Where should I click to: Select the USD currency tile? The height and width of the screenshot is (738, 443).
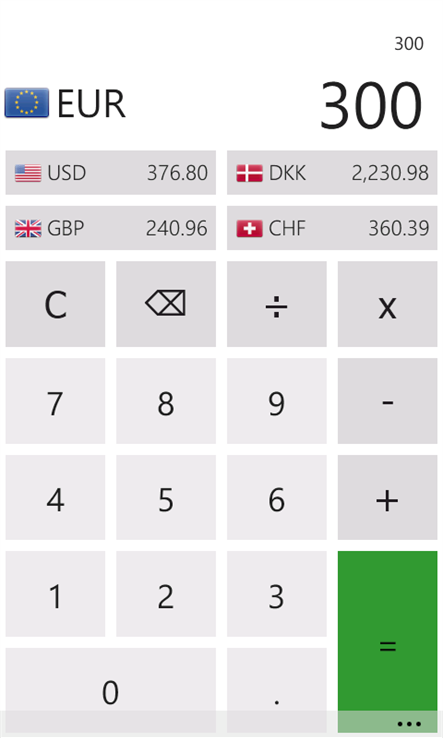111,173
